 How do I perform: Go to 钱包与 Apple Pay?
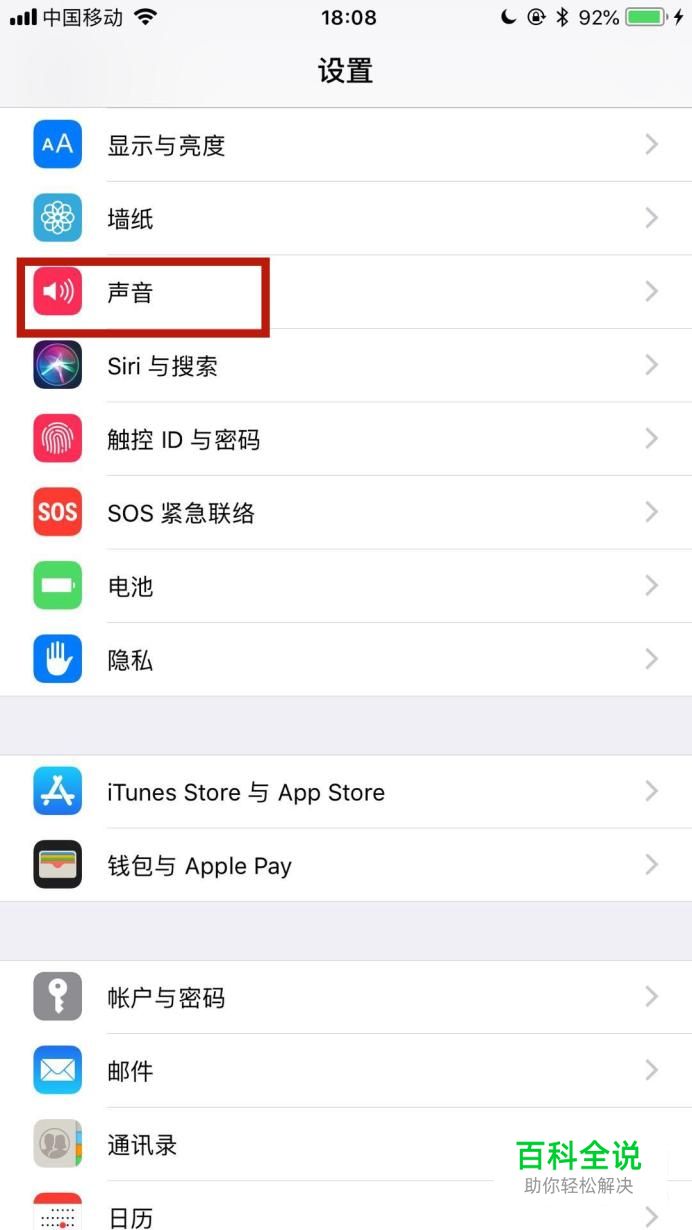pyautogui.click(x=346, y=865)
